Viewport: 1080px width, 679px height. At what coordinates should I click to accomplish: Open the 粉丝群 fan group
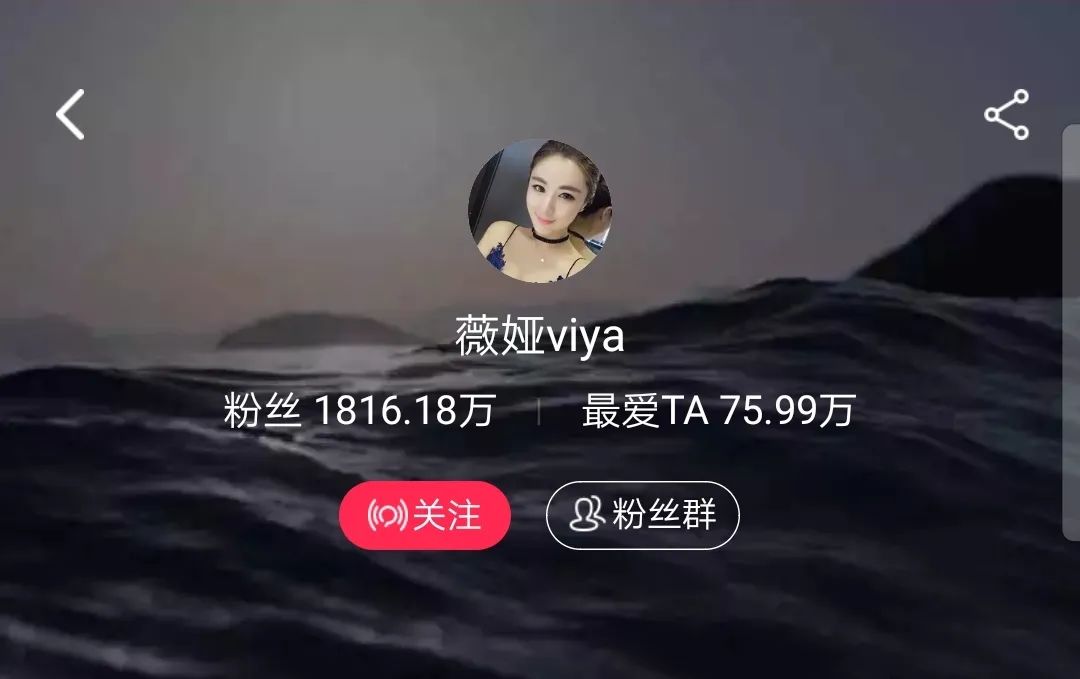click(x=643, y=515)
